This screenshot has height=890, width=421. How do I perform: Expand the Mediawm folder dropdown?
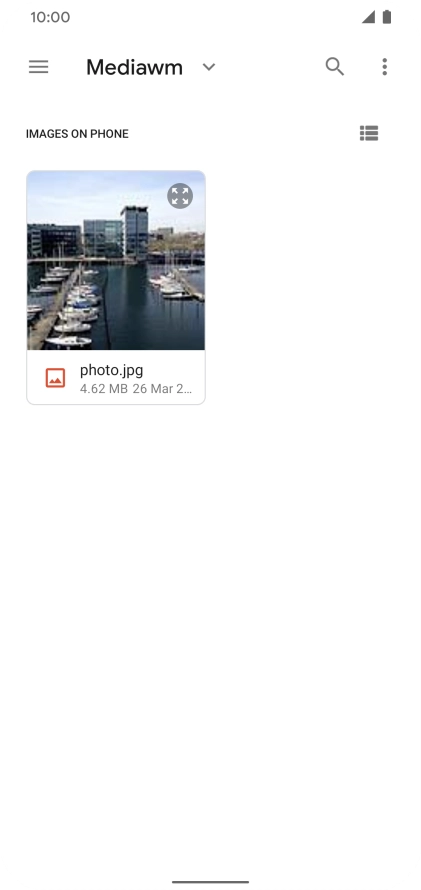coord(209,67)
